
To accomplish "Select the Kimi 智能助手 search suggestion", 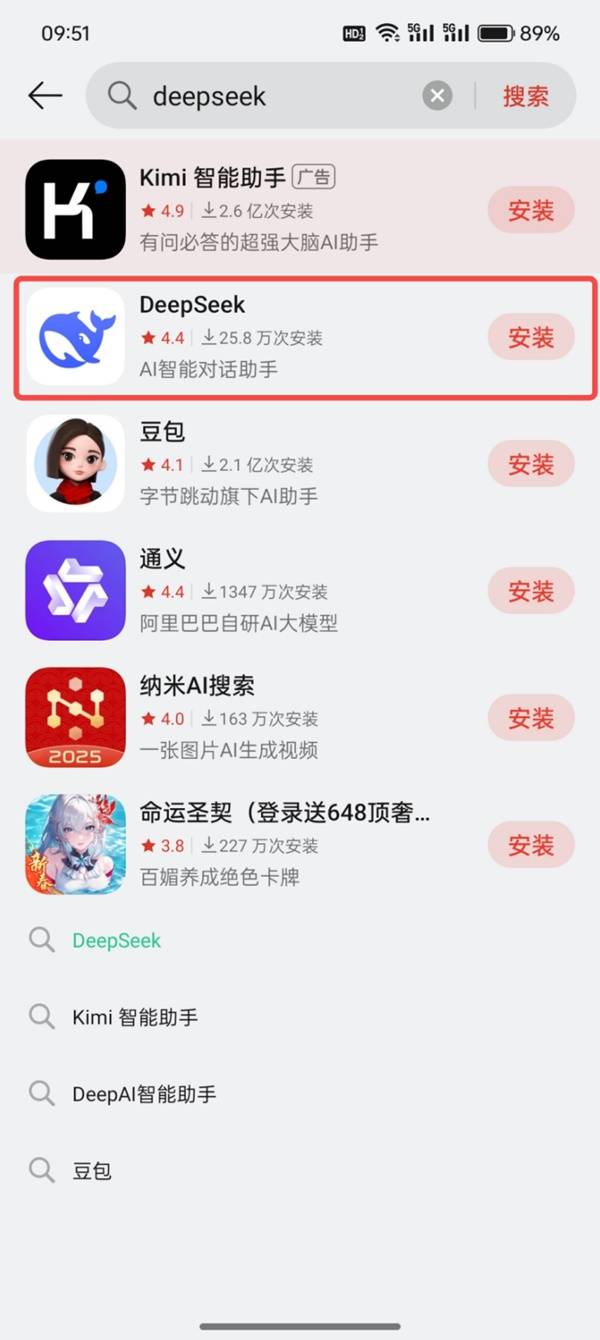I will [135, 1018].
